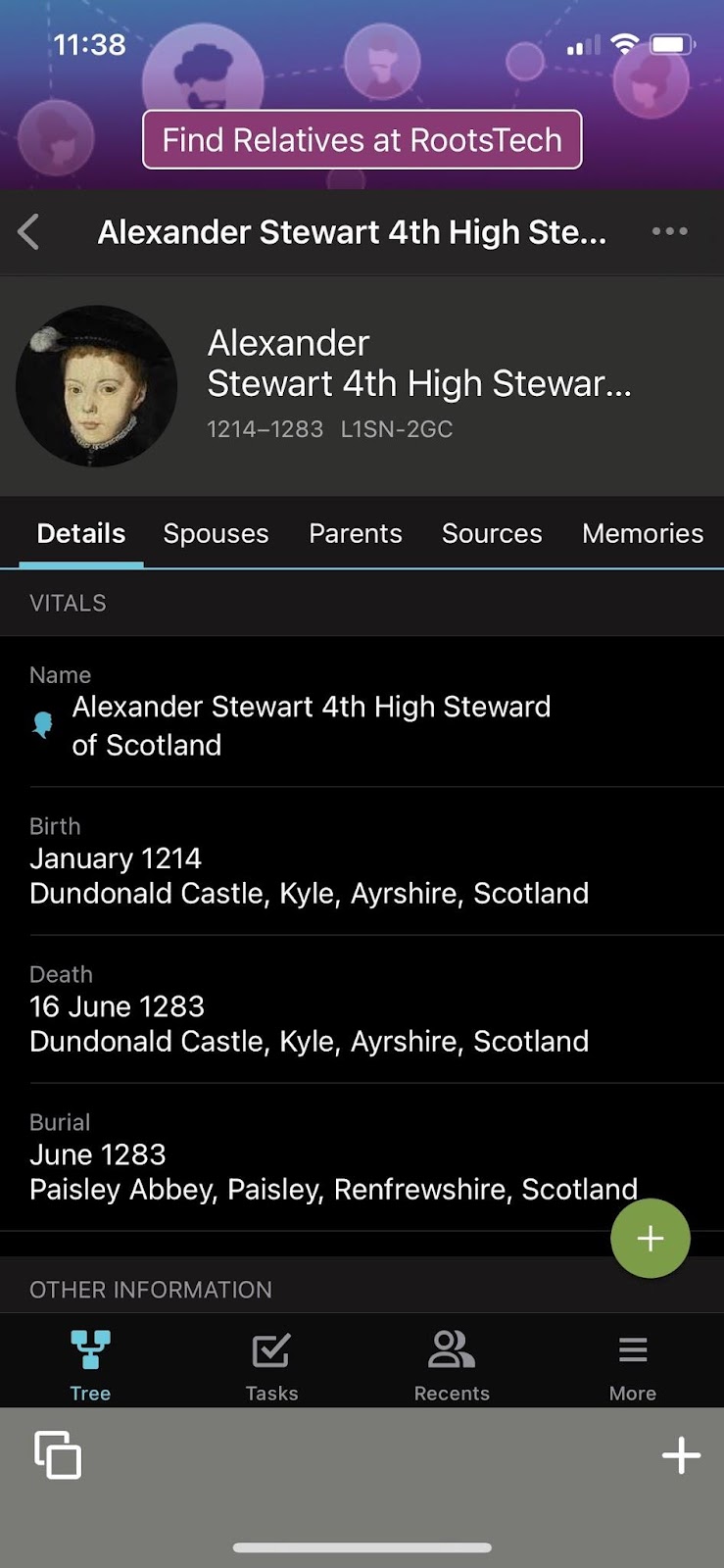724x1568 pixels.
Task: Open the Burial June 1283 entry
Action: point(362,1157)
